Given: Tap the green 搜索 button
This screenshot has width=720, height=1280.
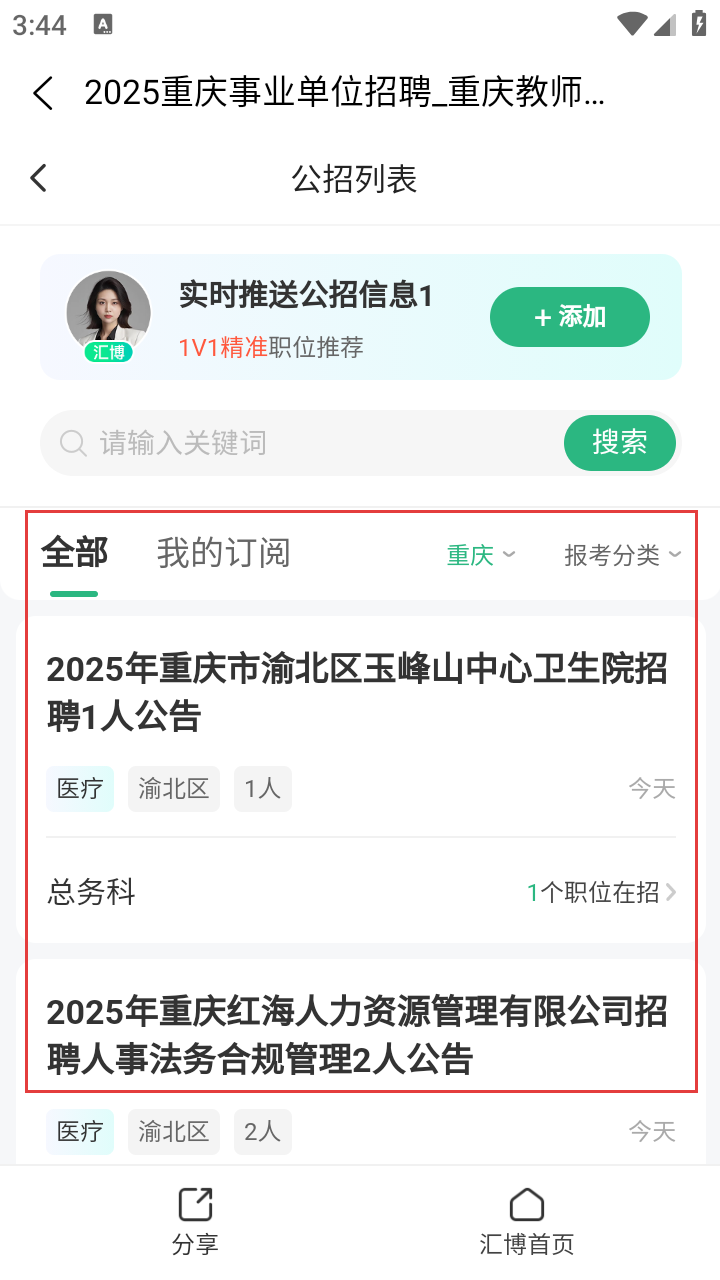Looking at the screenshot, I should [619, 442].
